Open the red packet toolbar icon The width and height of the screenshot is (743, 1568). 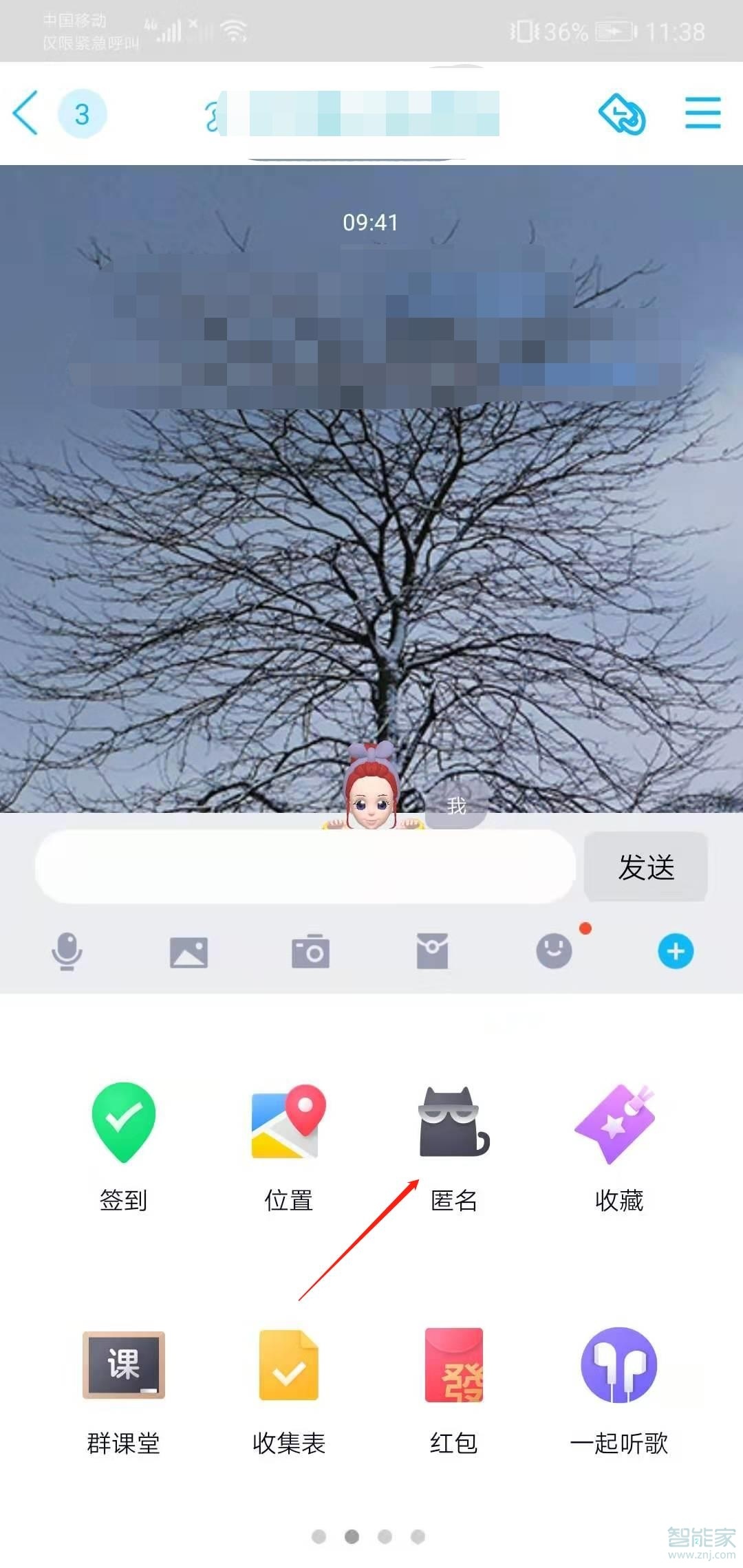pos(432,952)
